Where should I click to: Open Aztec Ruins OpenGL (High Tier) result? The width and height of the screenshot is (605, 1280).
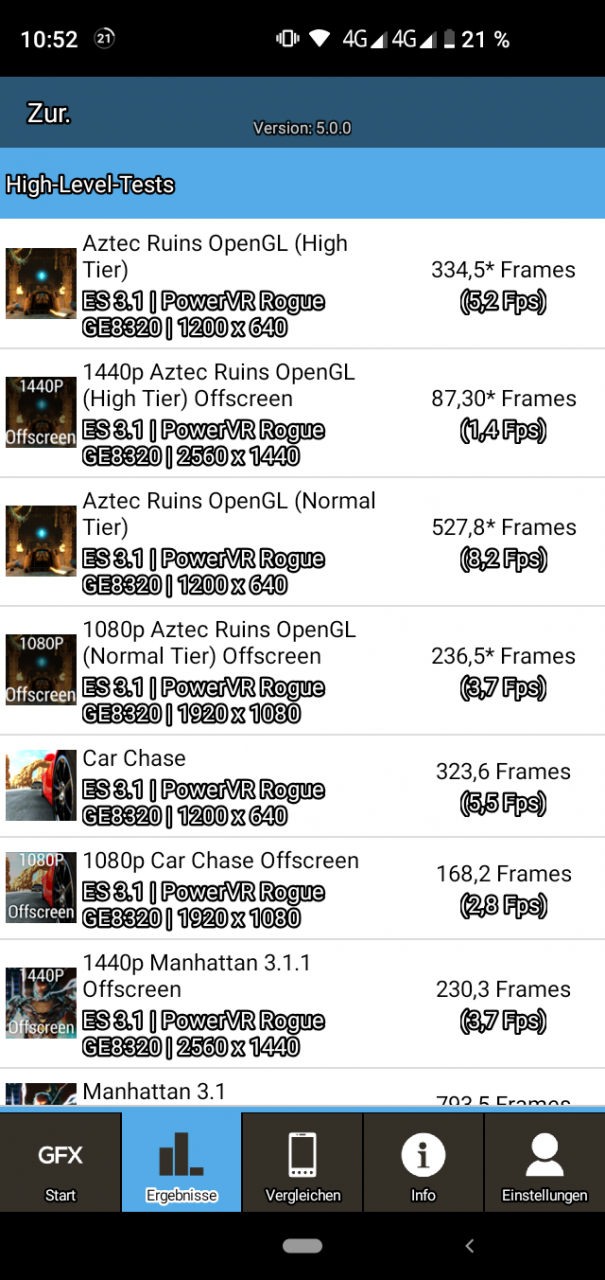(x=302, y=284)
